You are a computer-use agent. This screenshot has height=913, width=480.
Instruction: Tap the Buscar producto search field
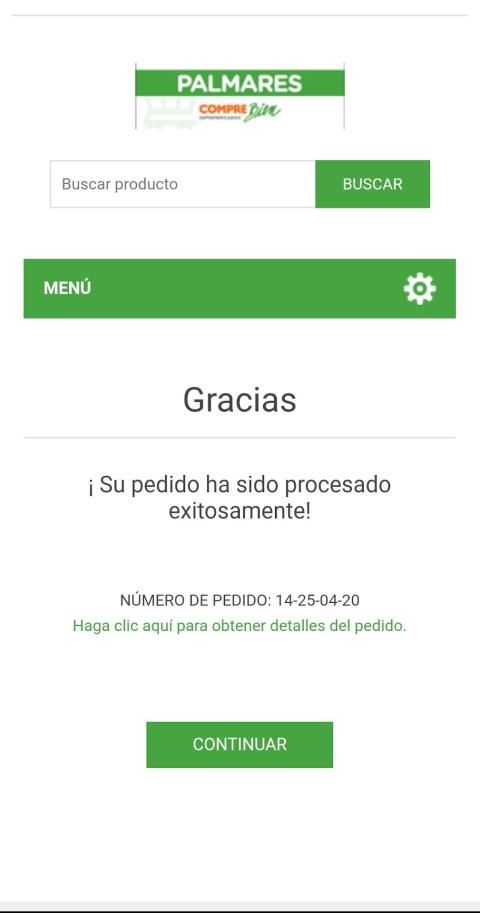tap(183, 184)
